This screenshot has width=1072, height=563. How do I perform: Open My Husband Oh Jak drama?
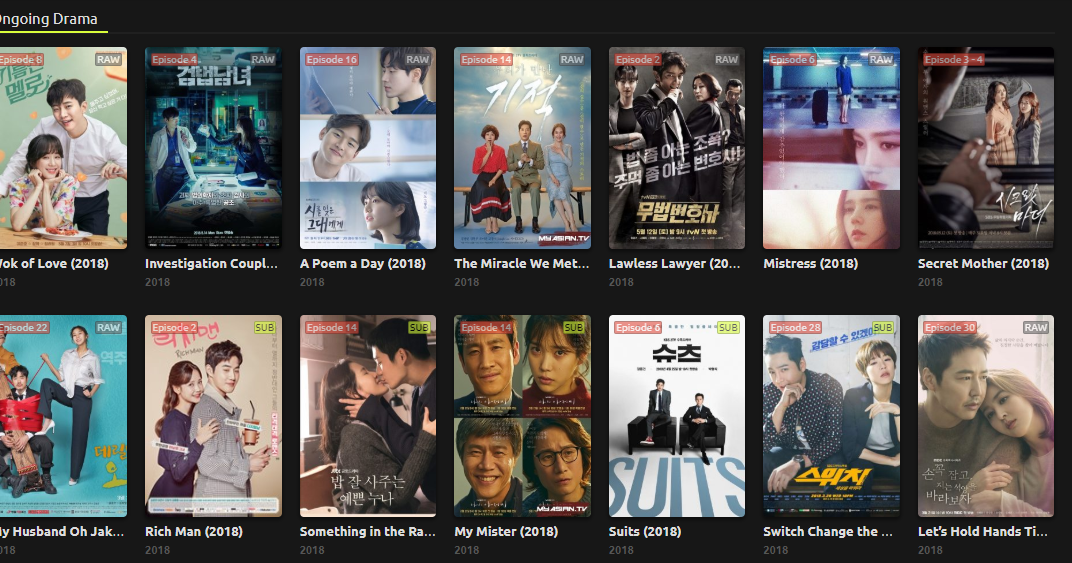60,417
